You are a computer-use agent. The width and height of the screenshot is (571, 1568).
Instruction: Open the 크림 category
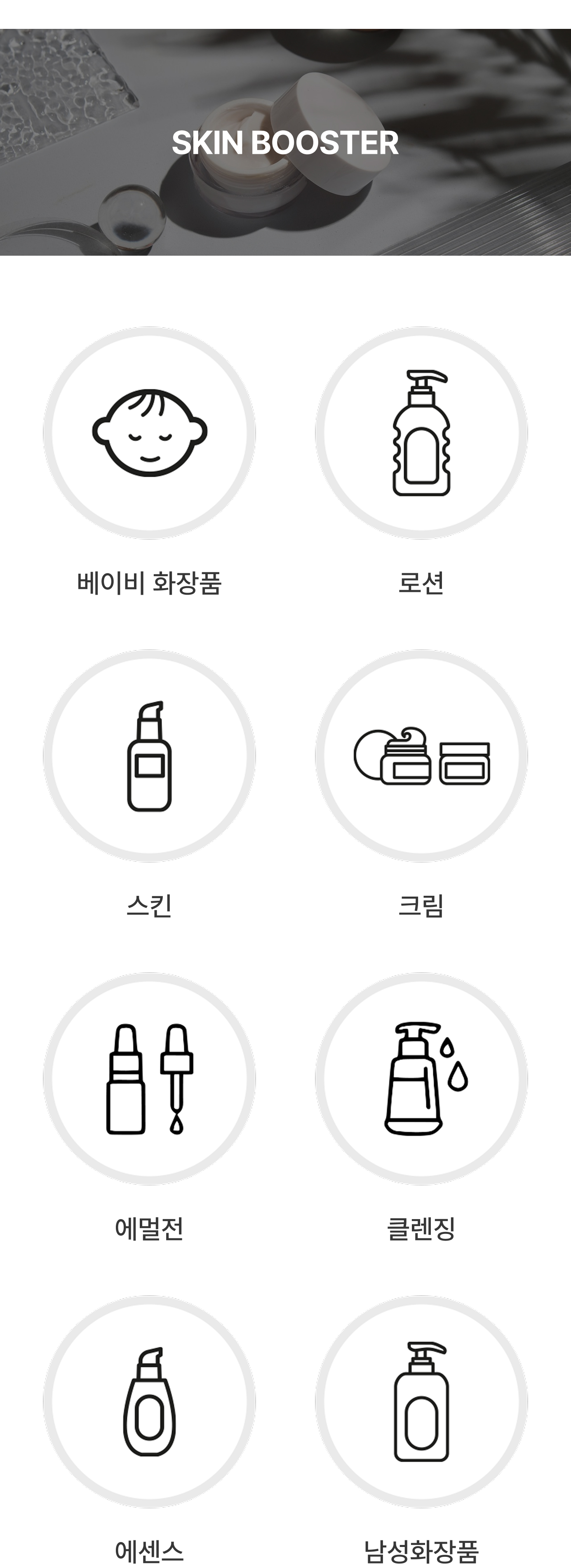point(421,756)
